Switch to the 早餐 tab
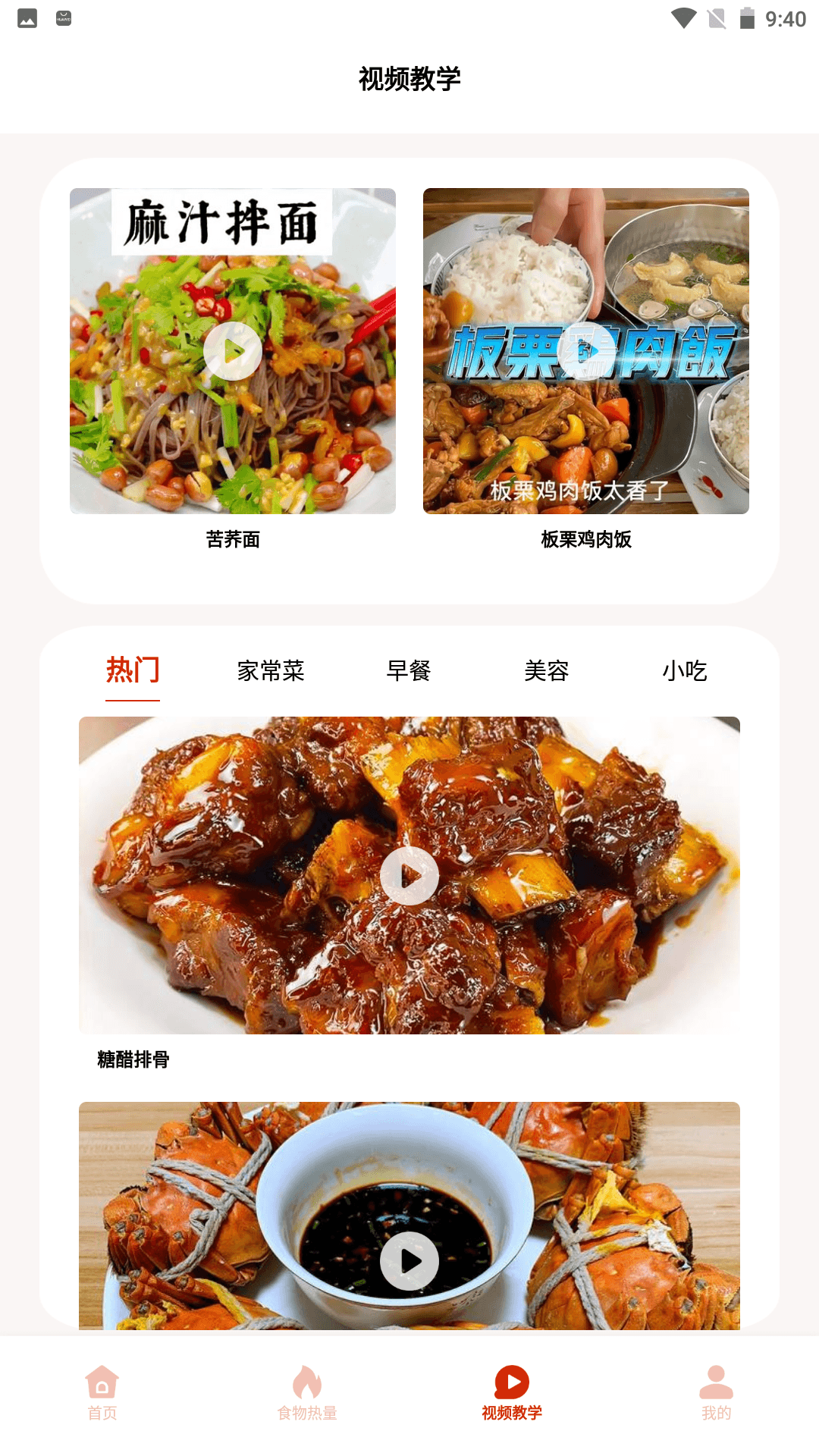Image resolution: width=819 pixels, height=1456 pixels. pyautogui.click(x=409, y=670)
